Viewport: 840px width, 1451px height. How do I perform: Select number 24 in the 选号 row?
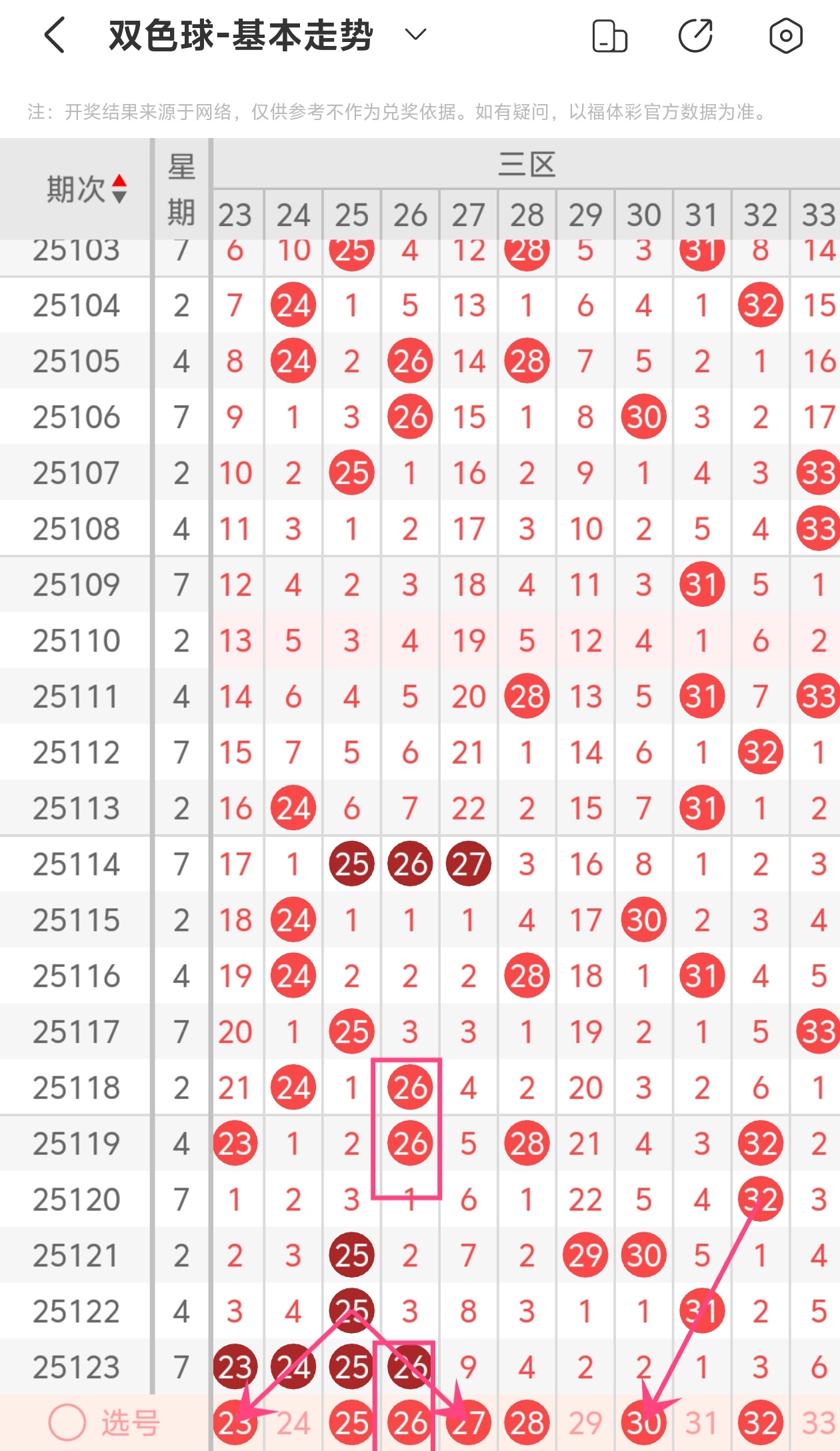(x=293, y=1424)
